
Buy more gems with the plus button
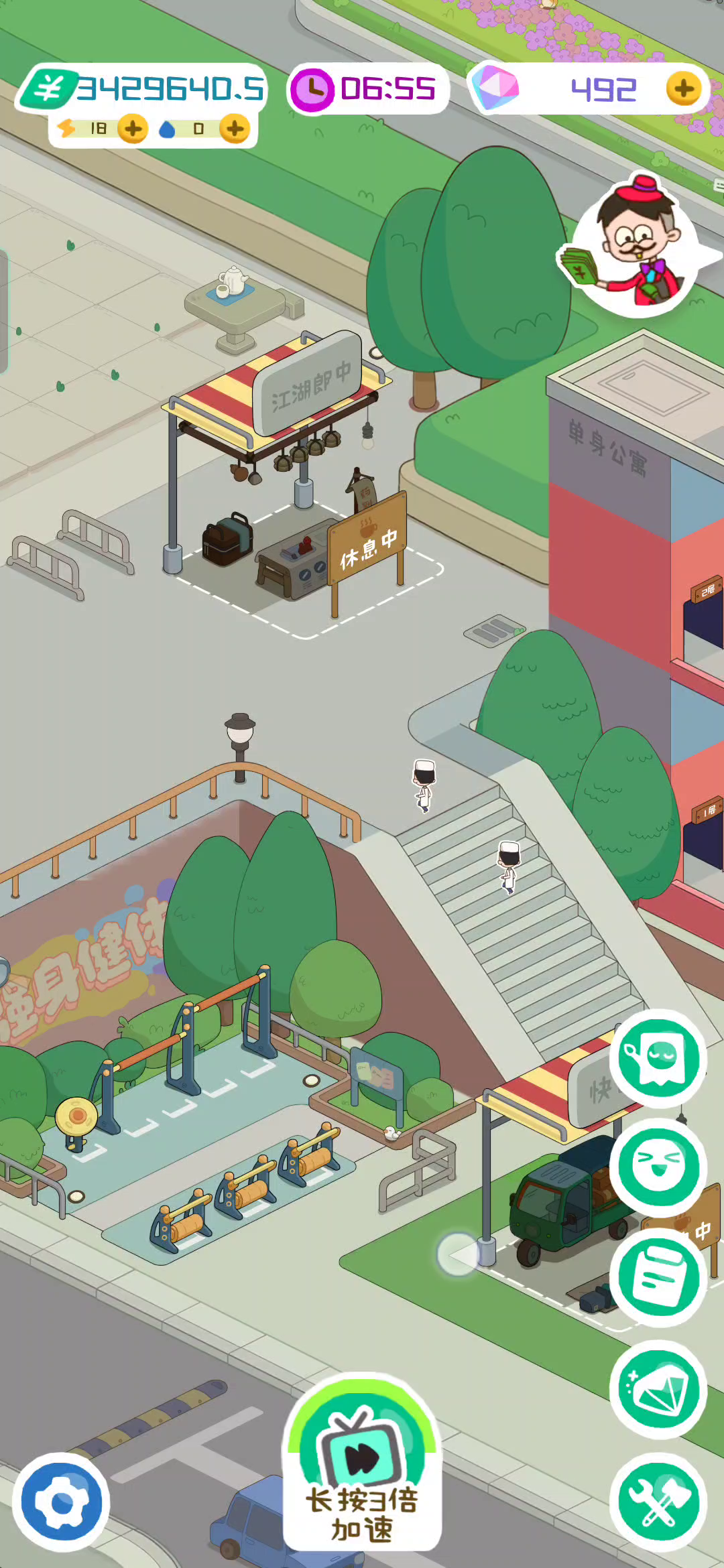click(x=683, y=89)
